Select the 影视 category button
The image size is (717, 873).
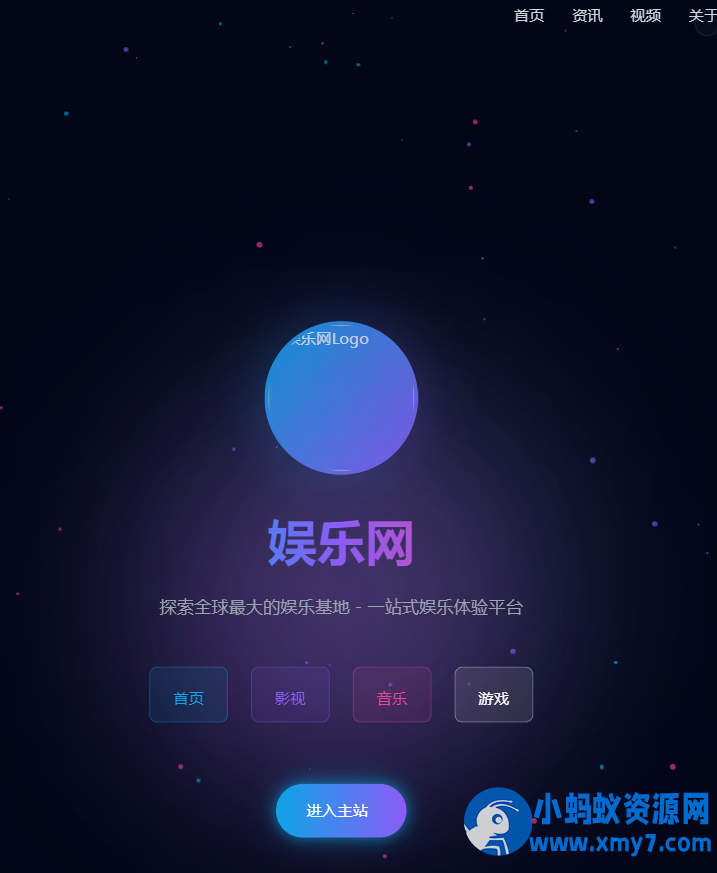[x=290, y=695]
